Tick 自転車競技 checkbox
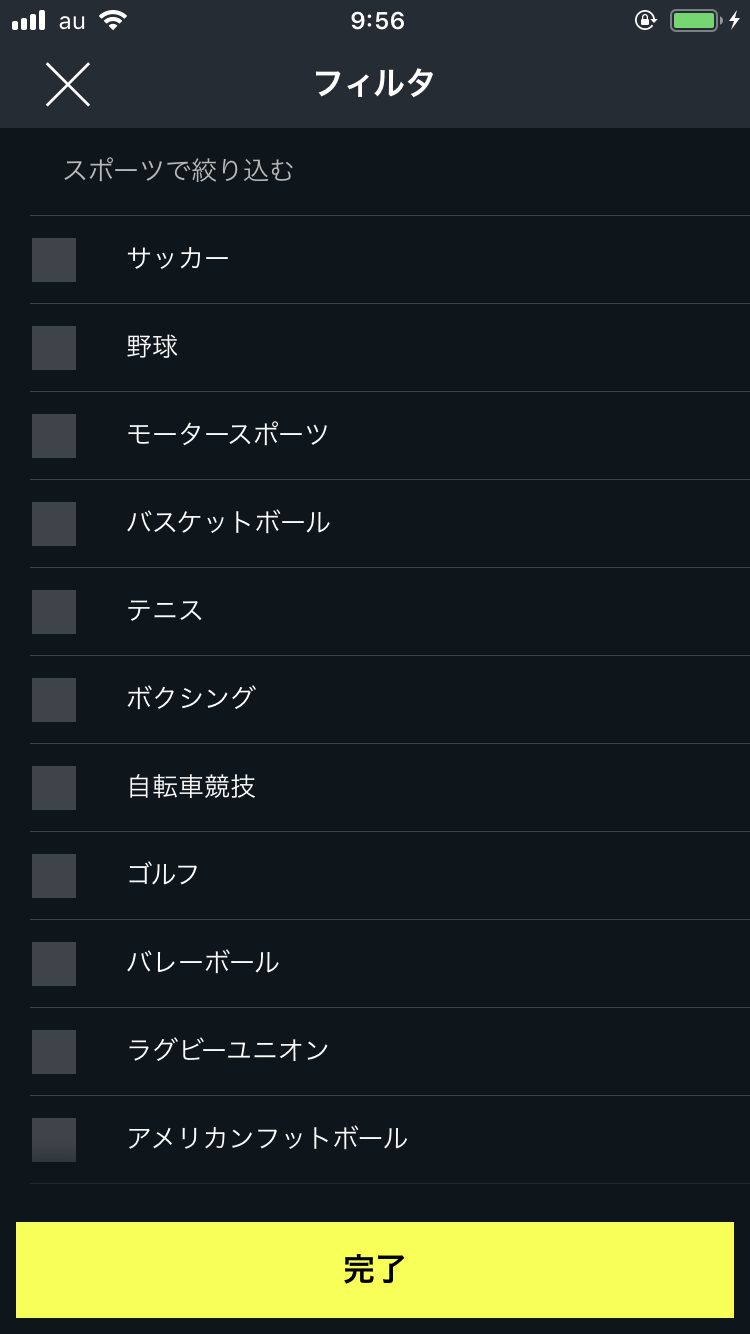Viewport: 750px width, 1334px height. coord(54,788)
